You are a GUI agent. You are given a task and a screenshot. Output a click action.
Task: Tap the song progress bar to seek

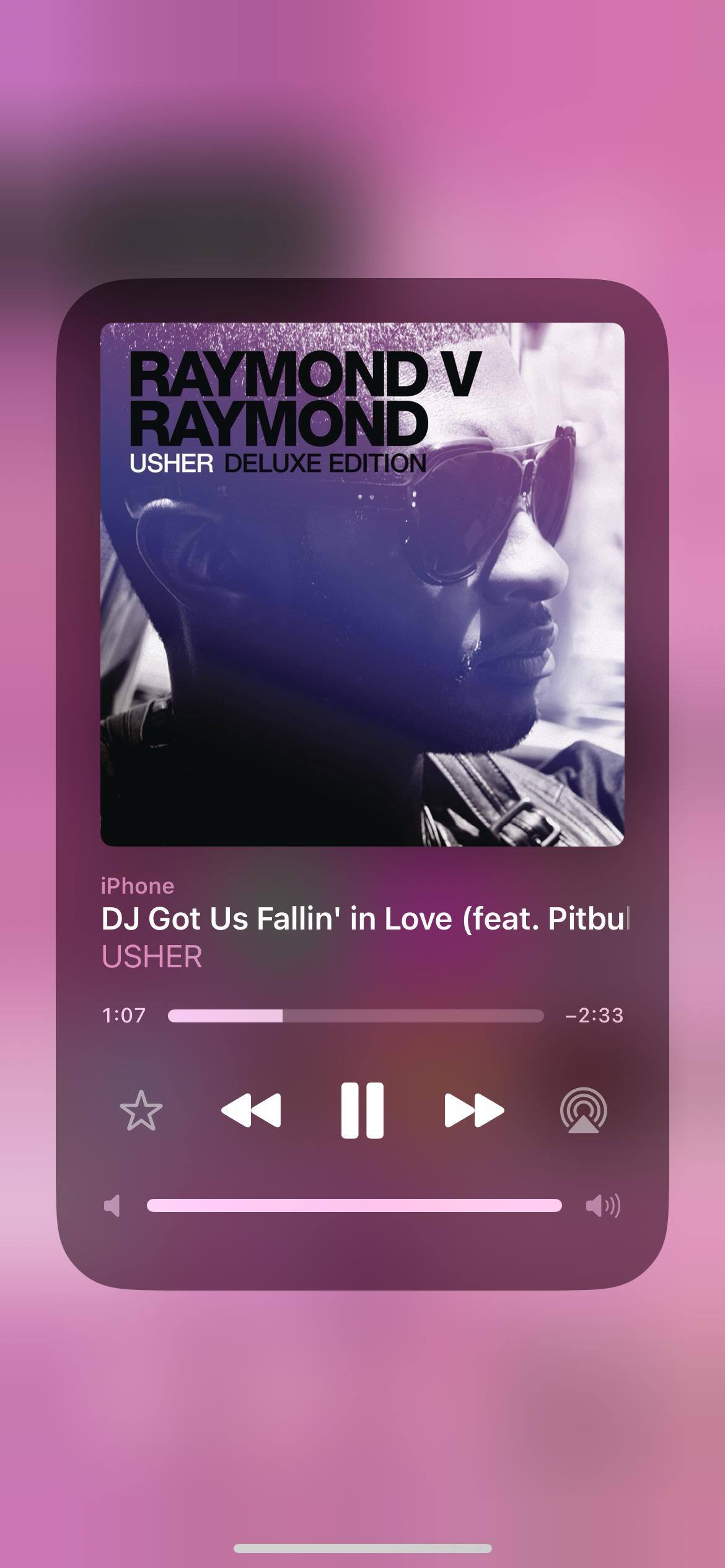tap(355, 1016)
